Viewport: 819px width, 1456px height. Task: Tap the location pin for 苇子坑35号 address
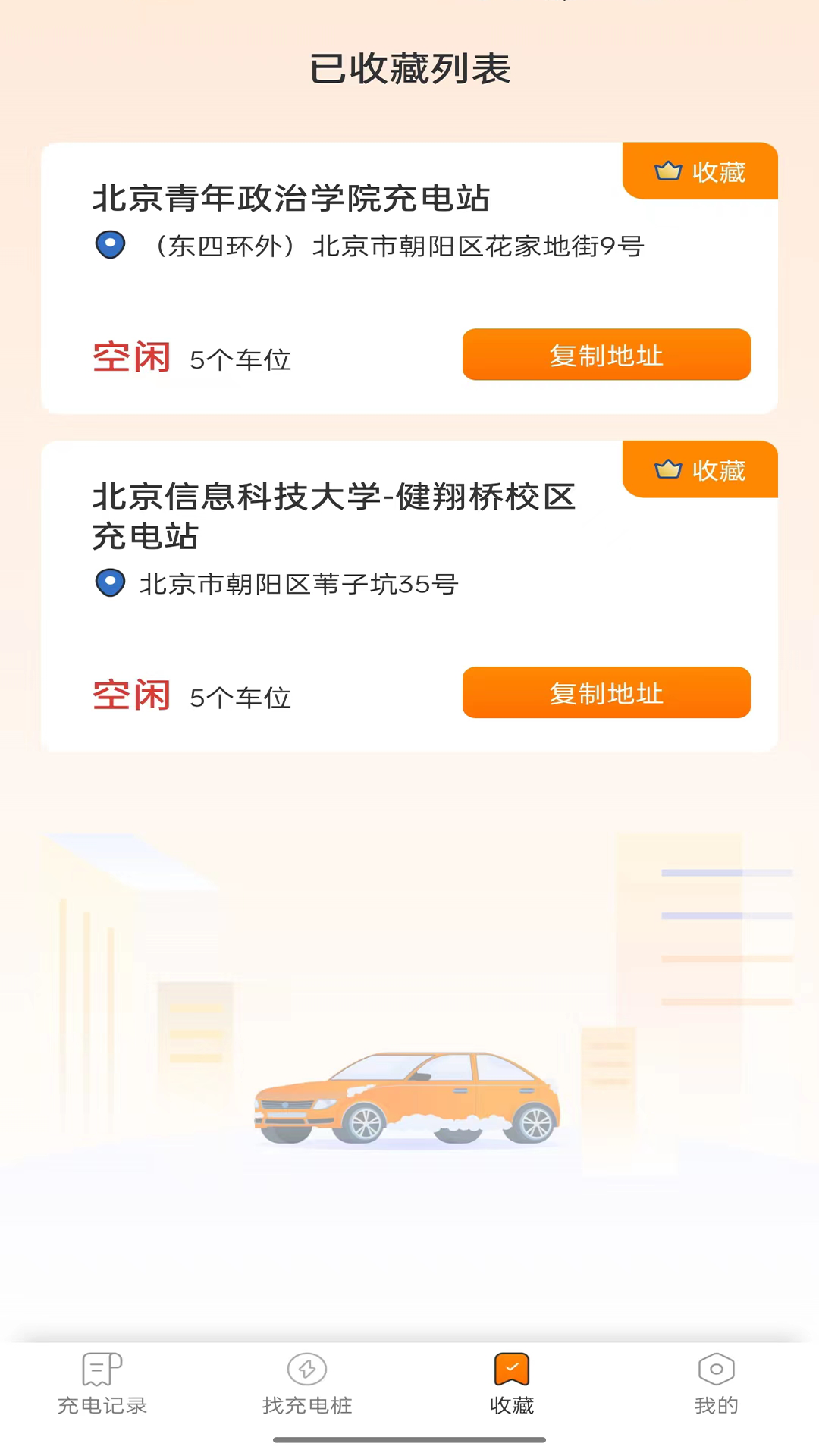(x=110, y=583)
